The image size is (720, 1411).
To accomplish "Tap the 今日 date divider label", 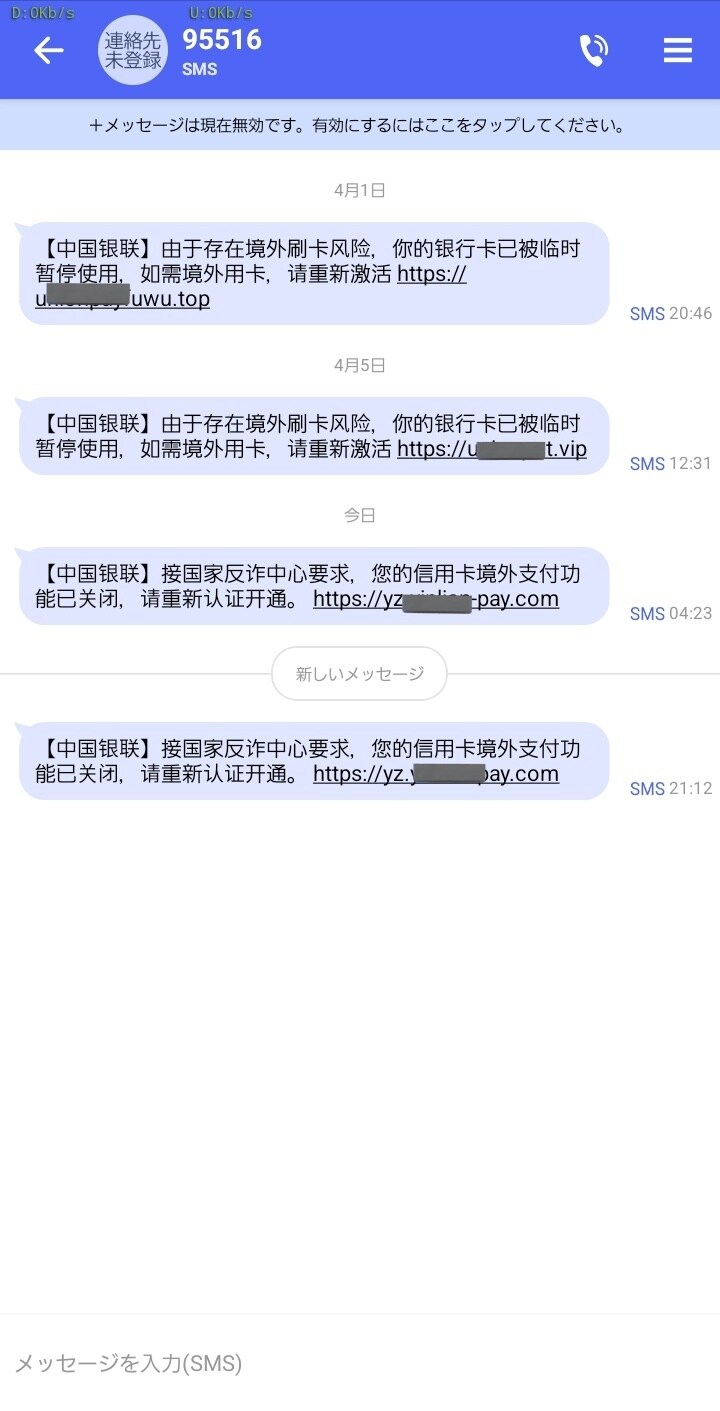I will point(359,515).
